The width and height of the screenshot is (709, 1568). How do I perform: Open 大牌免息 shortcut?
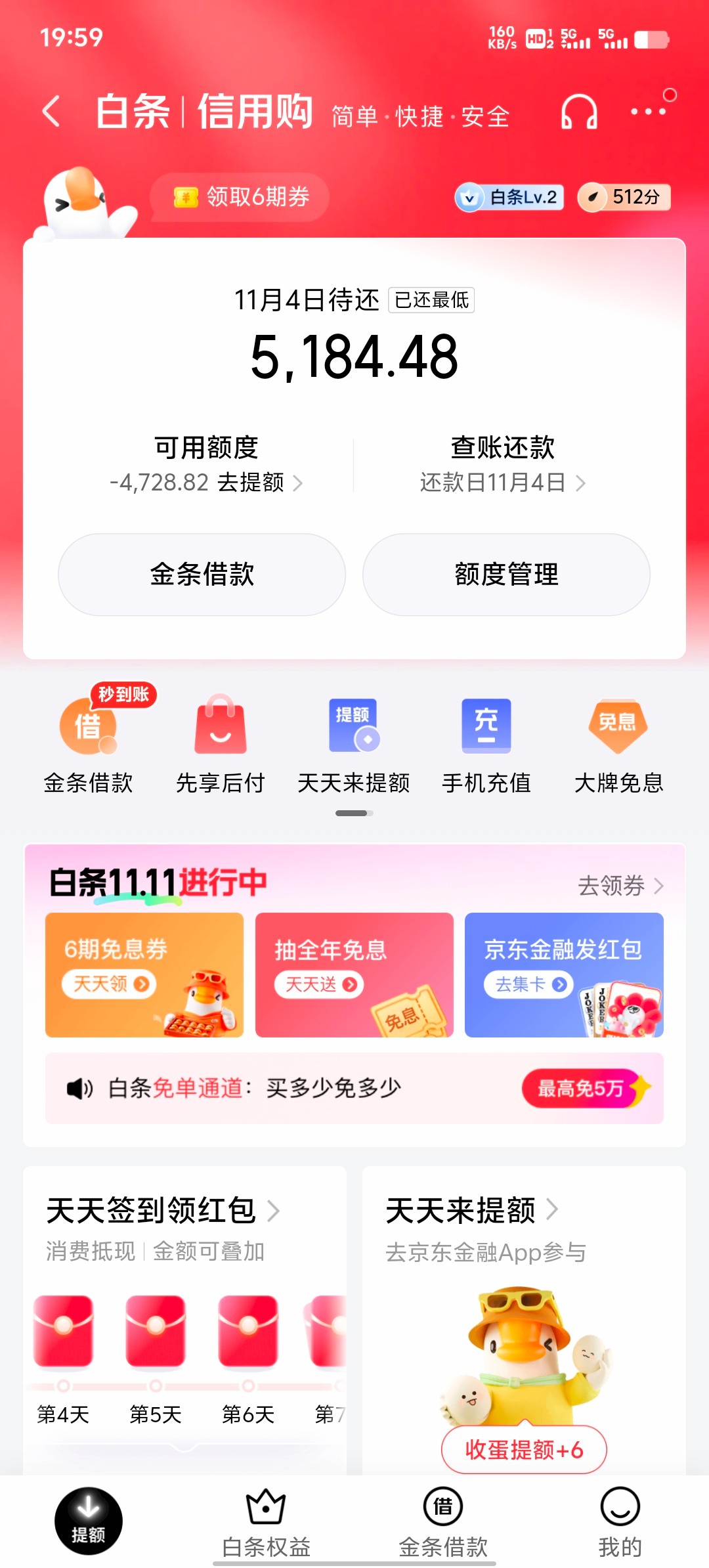click(618, 745)
